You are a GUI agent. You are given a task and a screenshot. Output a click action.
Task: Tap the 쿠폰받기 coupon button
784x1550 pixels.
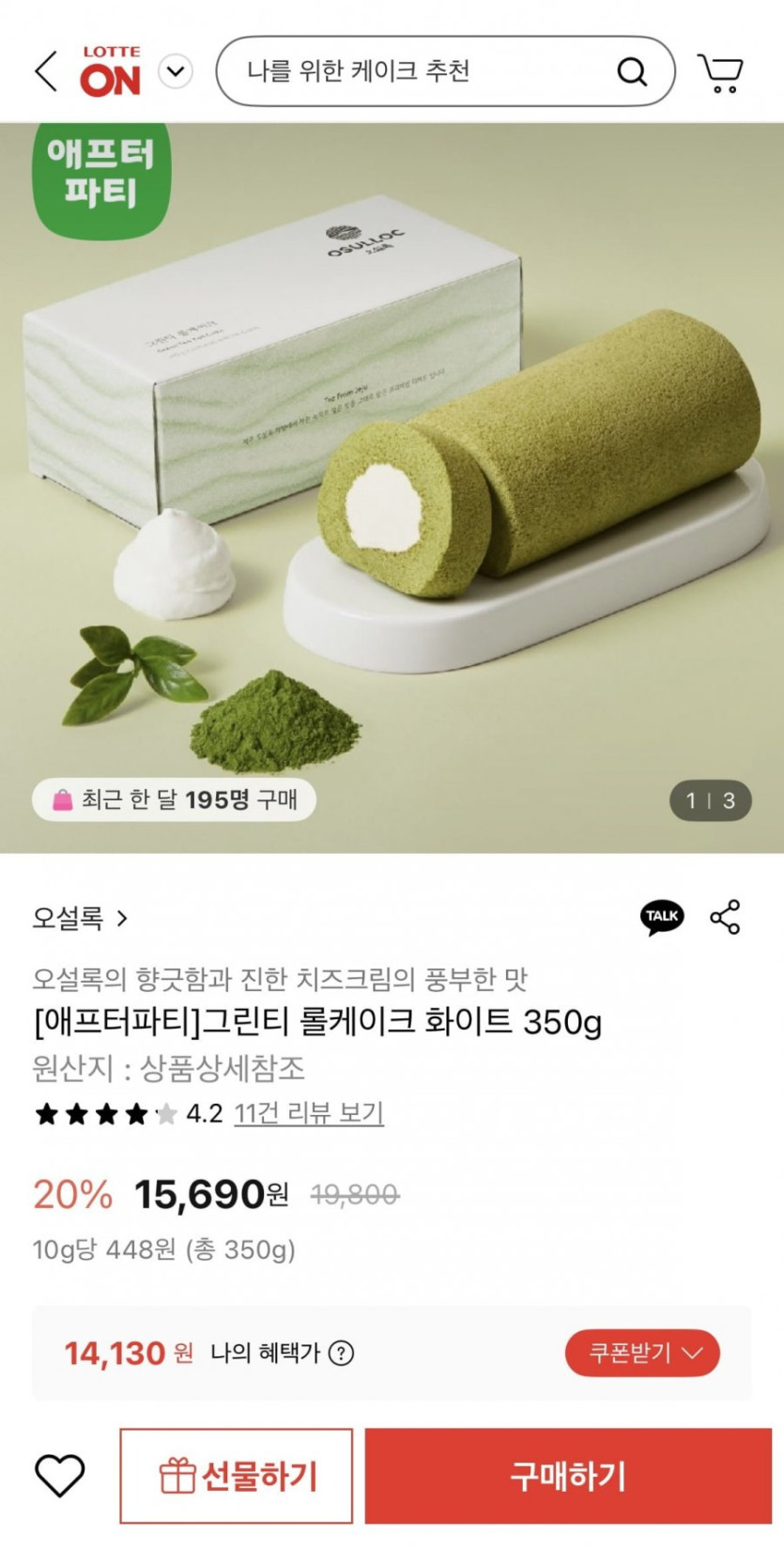(642, 1353)
